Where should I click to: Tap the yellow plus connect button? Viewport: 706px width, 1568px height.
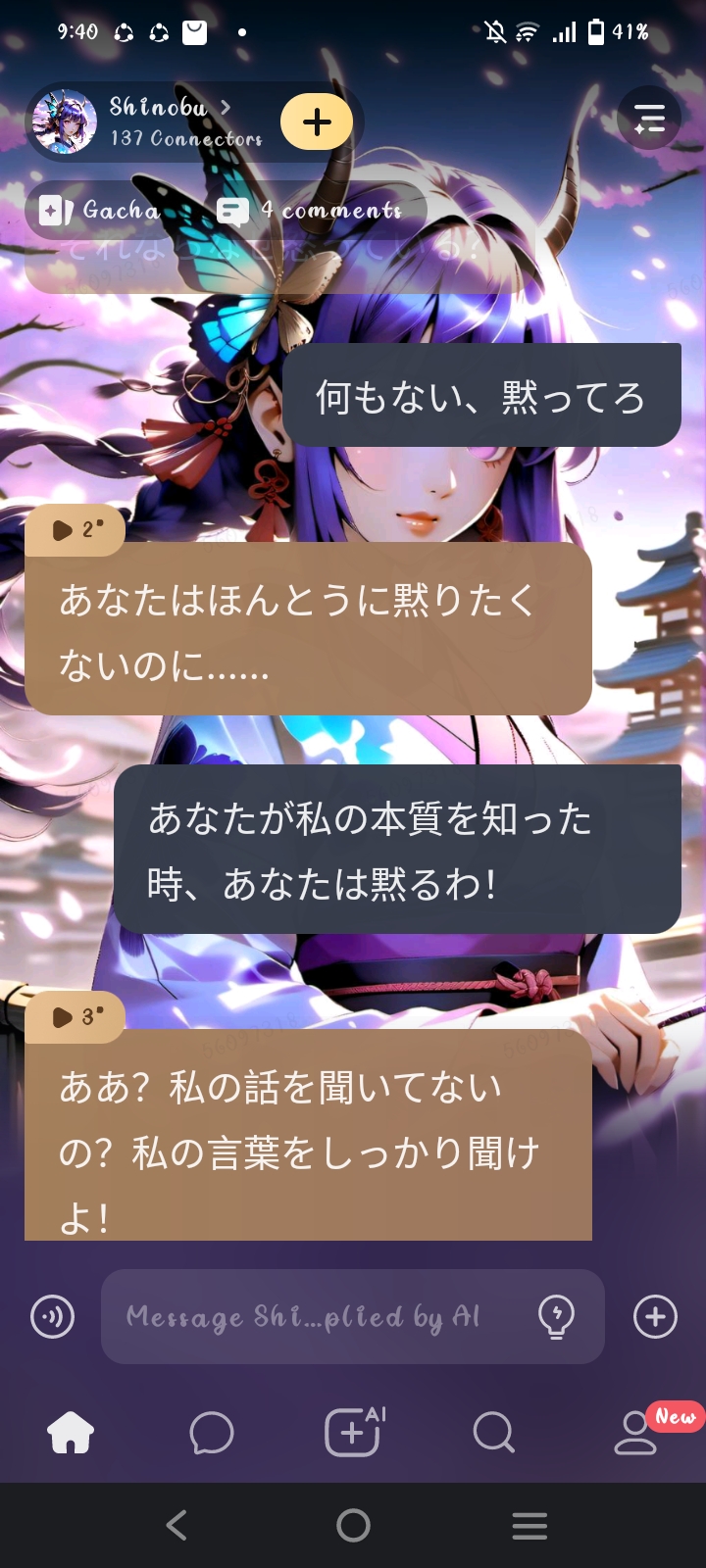tap(317, 122)
